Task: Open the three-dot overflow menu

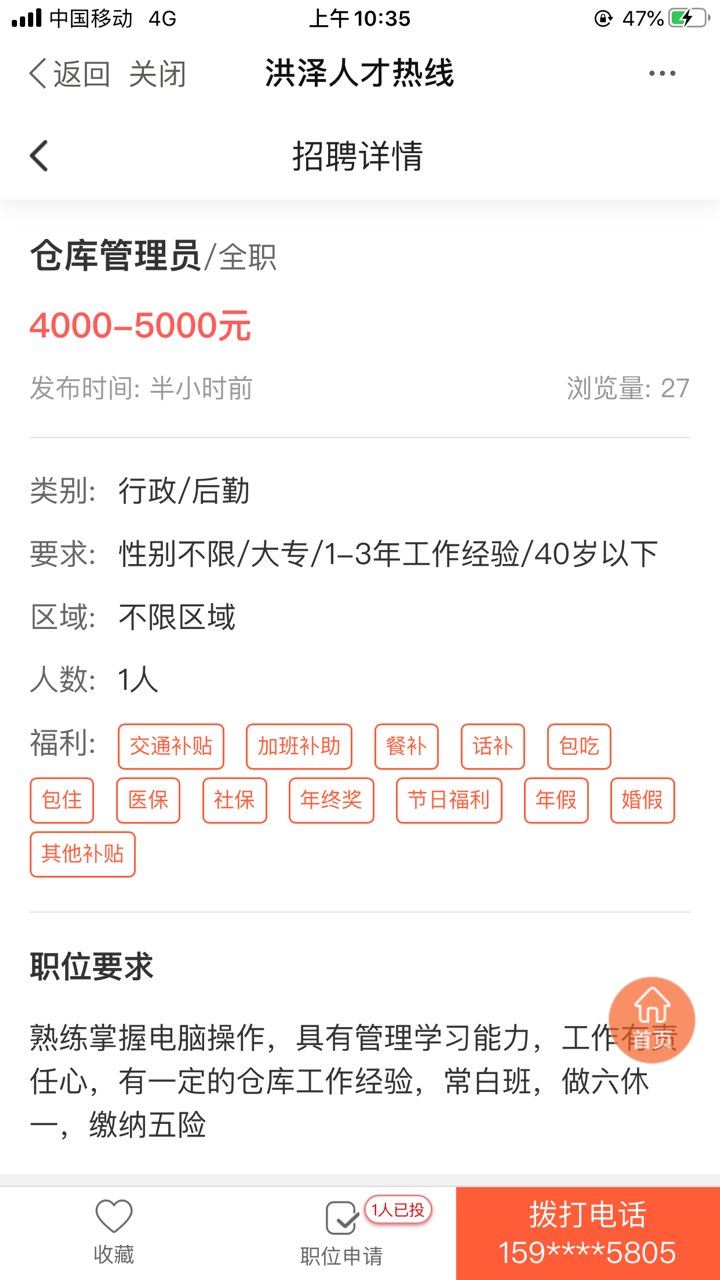Action: (x=662, y=74)
